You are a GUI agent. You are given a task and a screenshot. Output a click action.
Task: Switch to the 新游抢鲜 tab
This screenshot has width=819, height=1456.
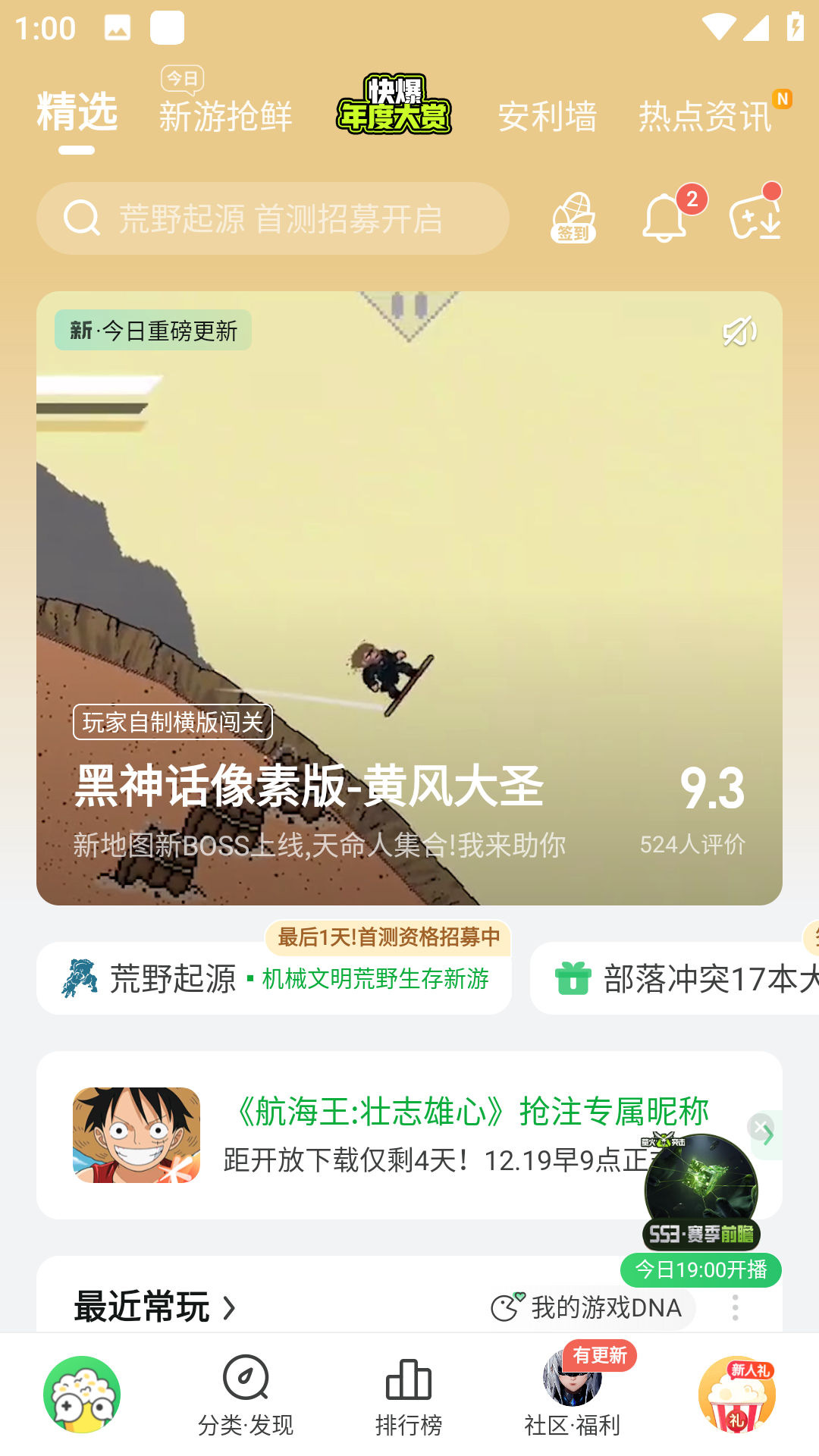225,114
